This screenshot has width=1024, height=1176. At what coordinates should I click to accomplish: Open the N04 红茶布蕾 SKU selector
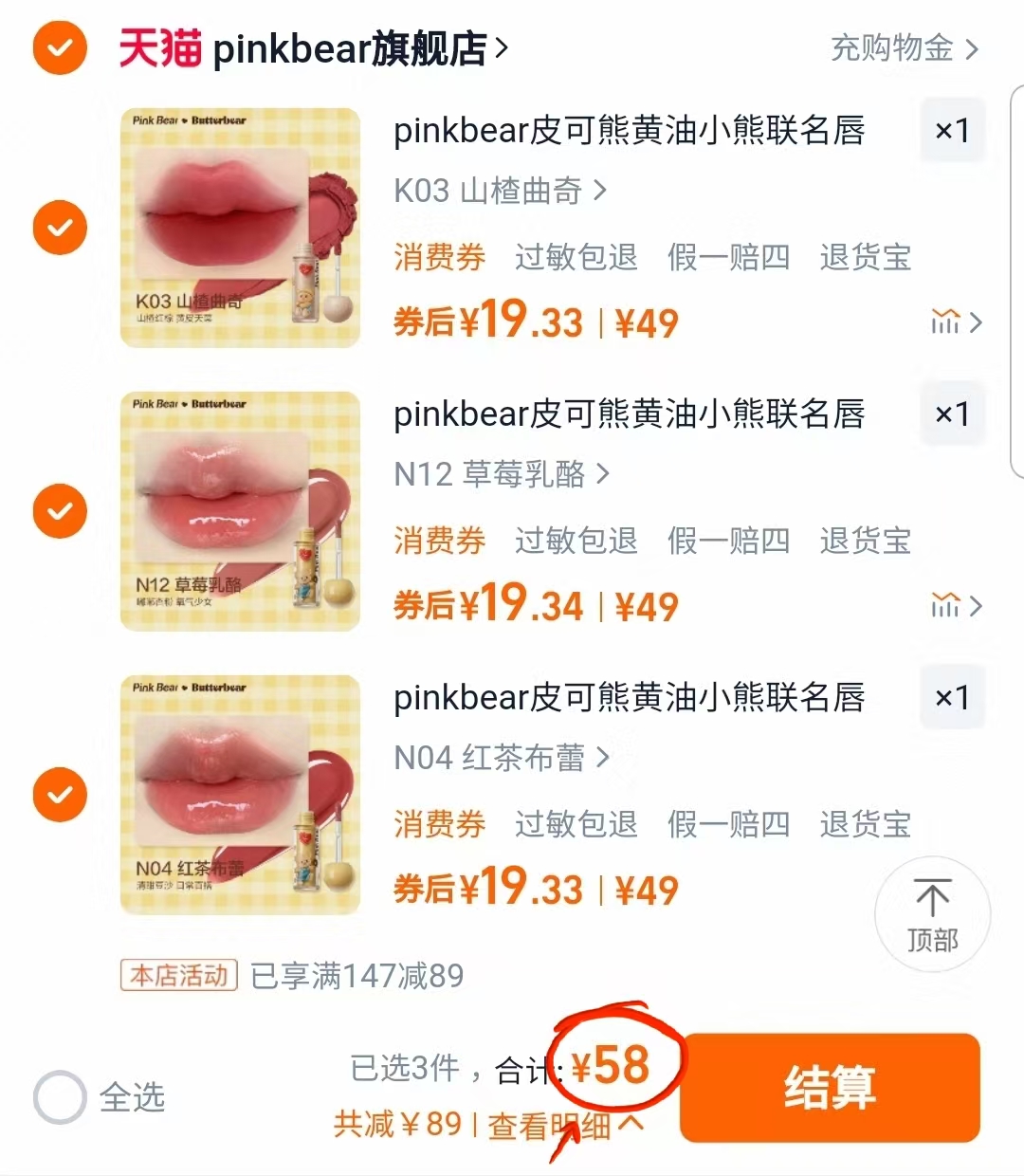498,758
